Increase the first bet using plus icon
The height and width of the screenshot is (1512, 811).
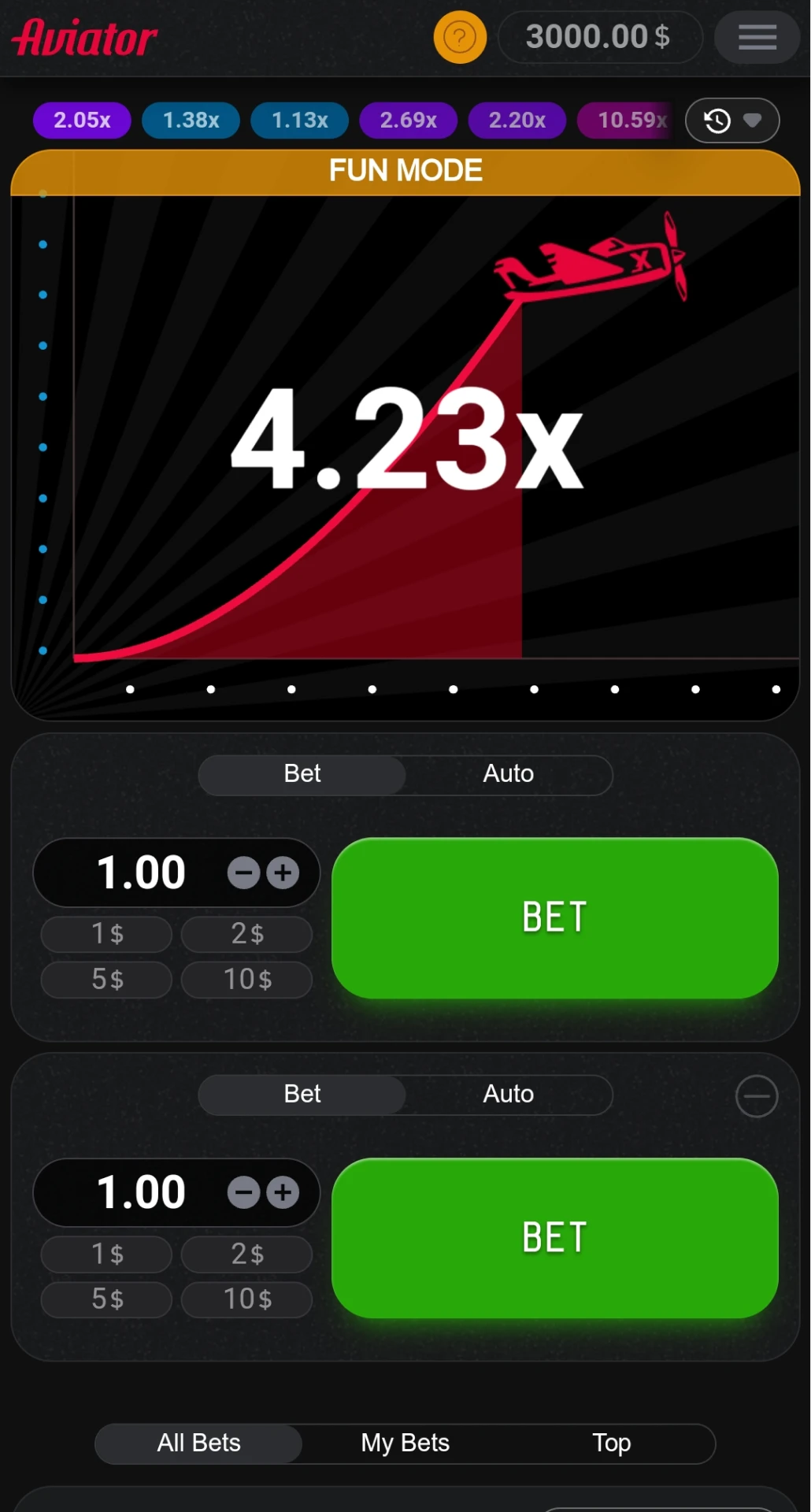(x=283, y=873)
